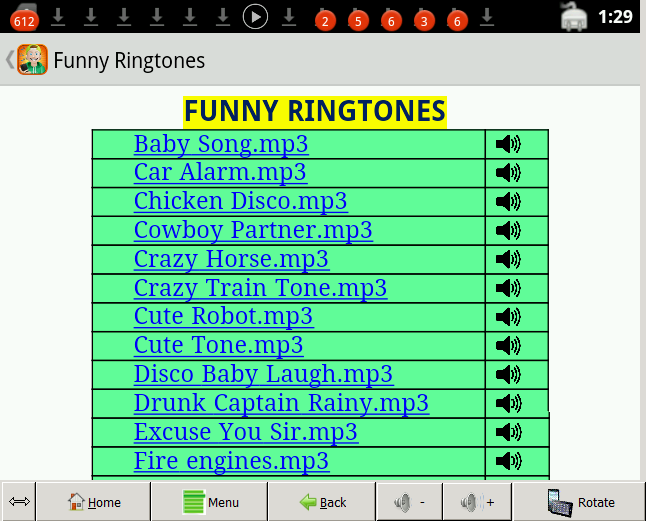Play the speaker icon beside Car Alarm.mp3
The image size is (646, 521).
[x=508, y=173]
